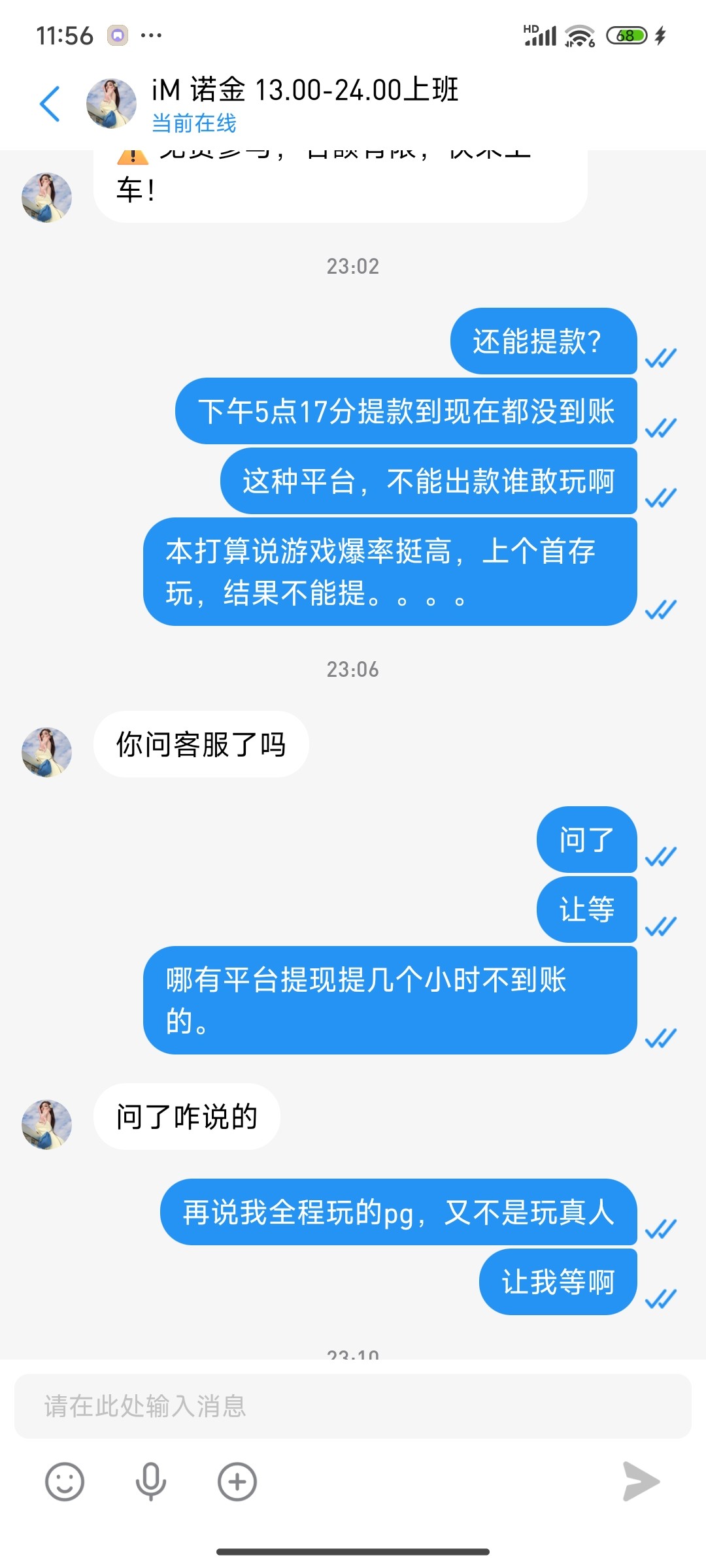Open the emoji picker
The image size is (706, 1568).
pyautogui.click(x=63, y=1482)
